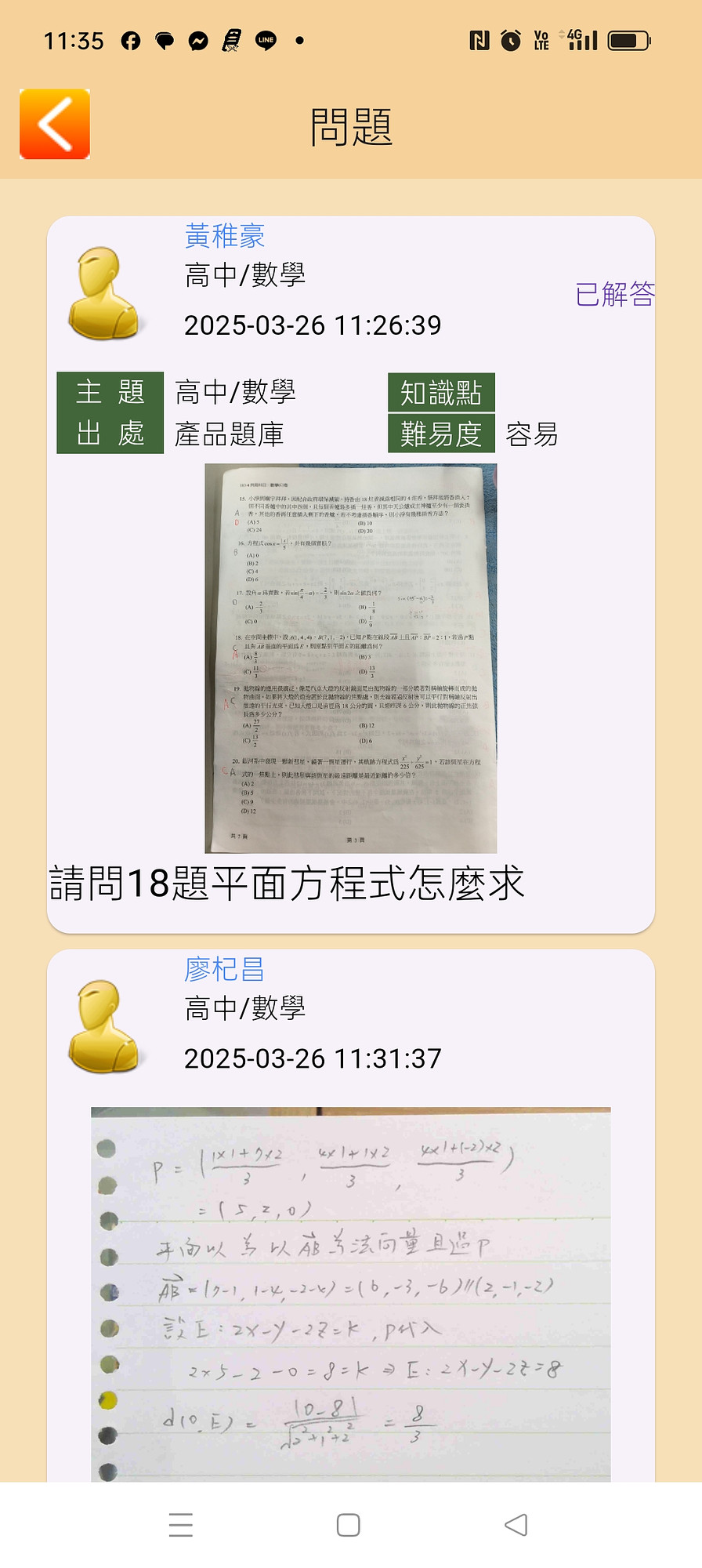Open 廖杞昌's profile name link
Screen dimensions: 702x1568
(x=225, y=969)
